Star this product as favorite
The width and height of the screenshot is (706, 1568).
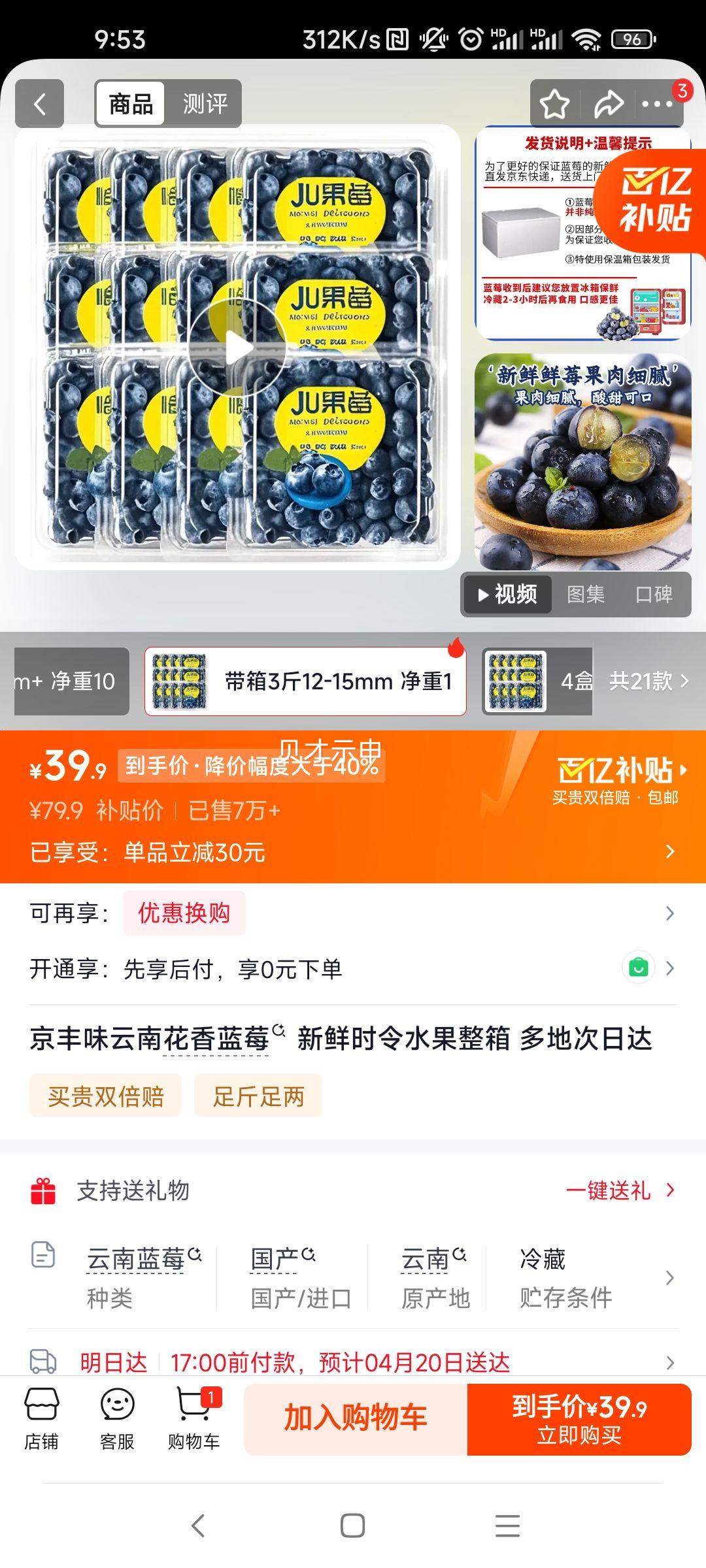tap(554, 103)
